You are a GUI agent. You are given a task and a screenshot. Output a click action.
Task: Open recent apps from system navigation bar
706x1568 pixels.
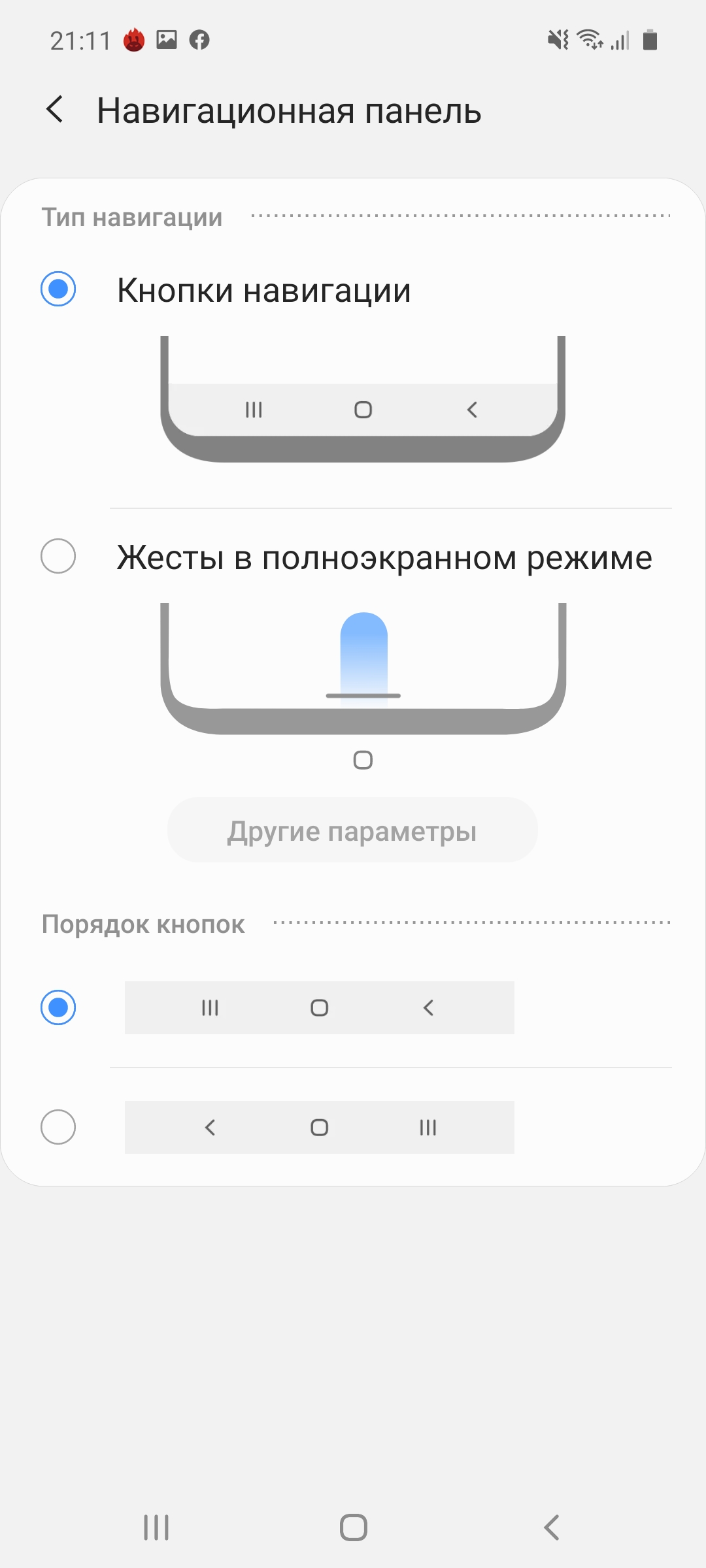(156, 1527)
